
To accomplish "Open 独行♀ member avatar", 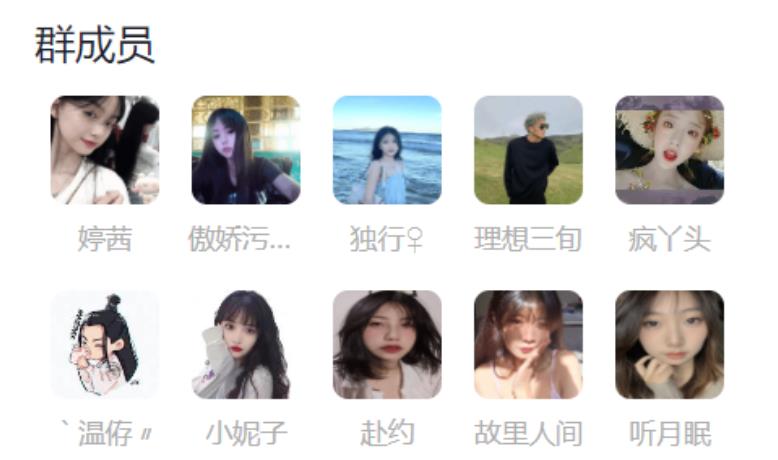I will pos(387,150).
